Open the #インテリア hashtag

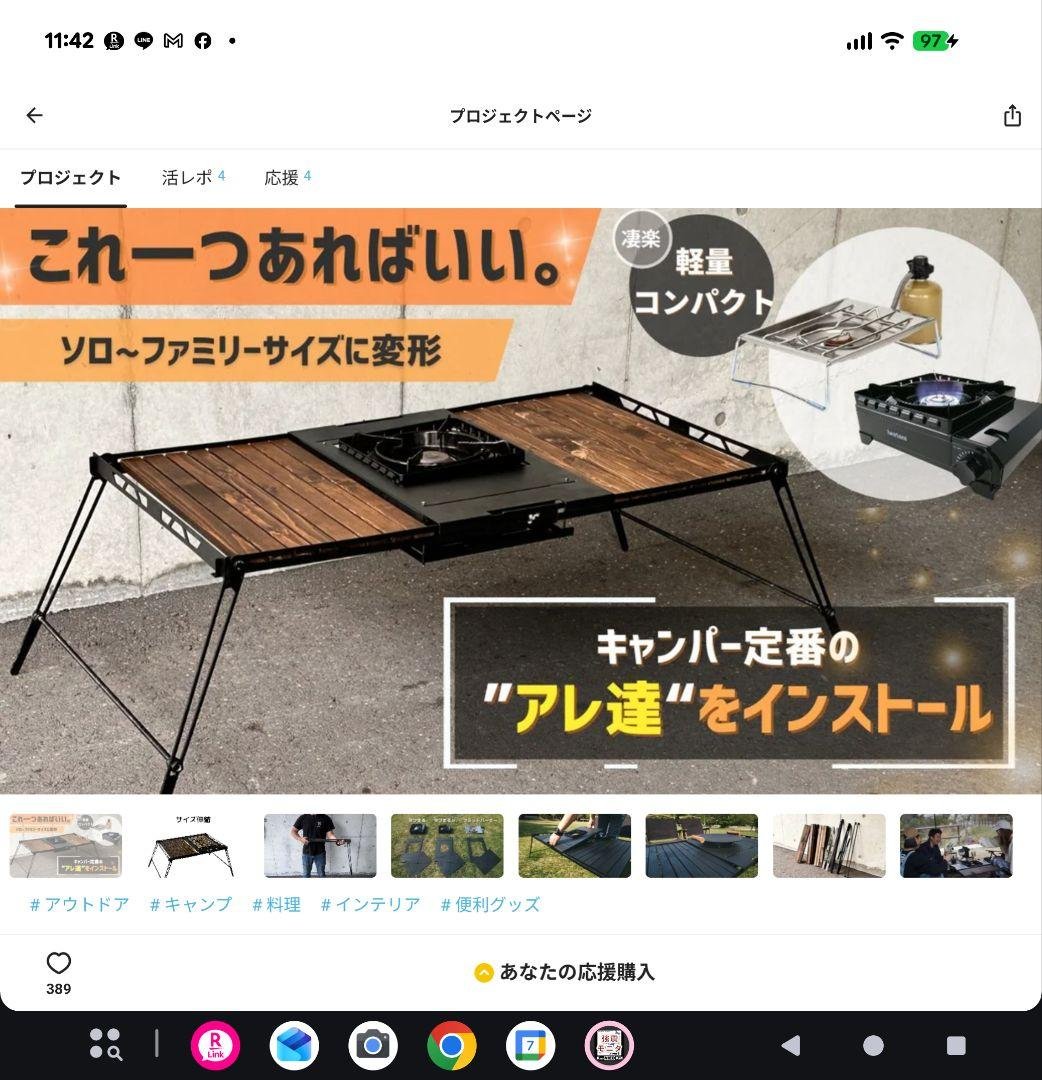(x=371, y=904)
